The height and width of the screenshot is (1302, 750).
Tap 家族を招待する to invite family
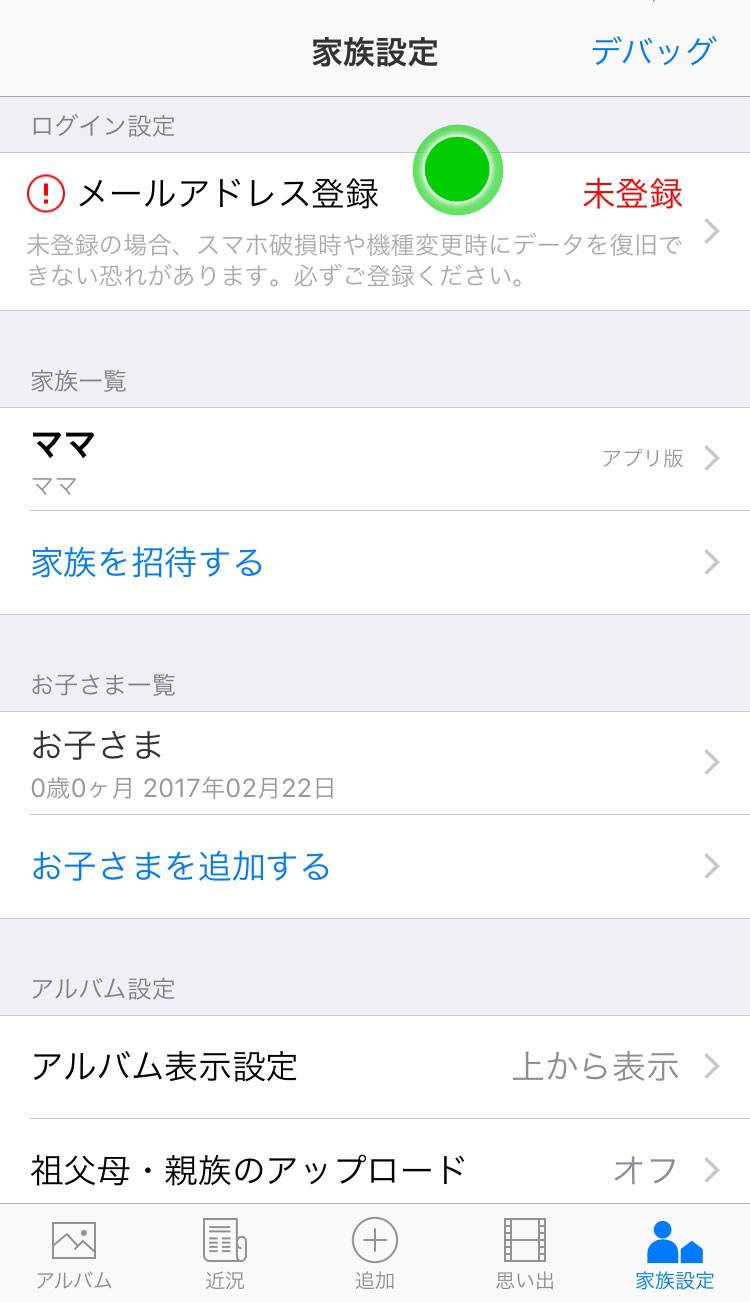pyautogui.click(x=375, y=563)
